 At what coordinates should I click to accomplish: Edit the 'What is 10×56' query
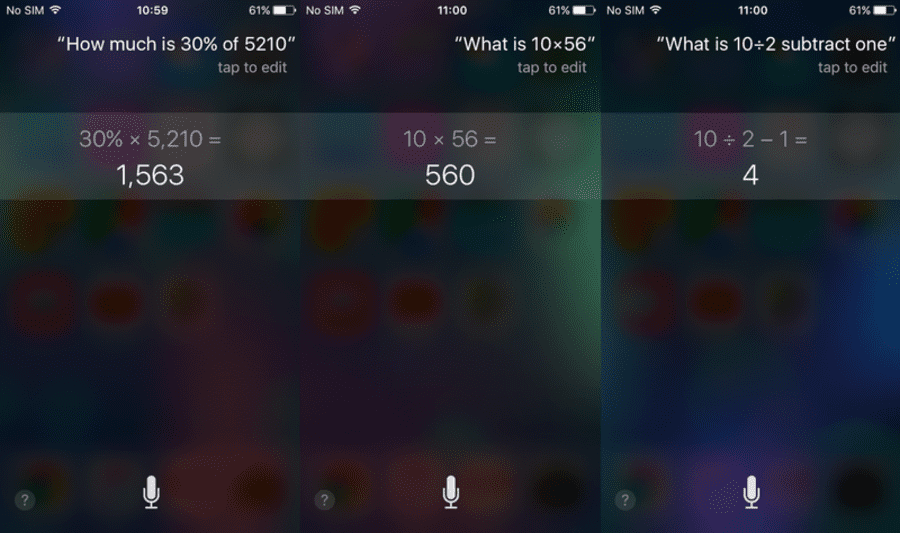tap(552, 68)
